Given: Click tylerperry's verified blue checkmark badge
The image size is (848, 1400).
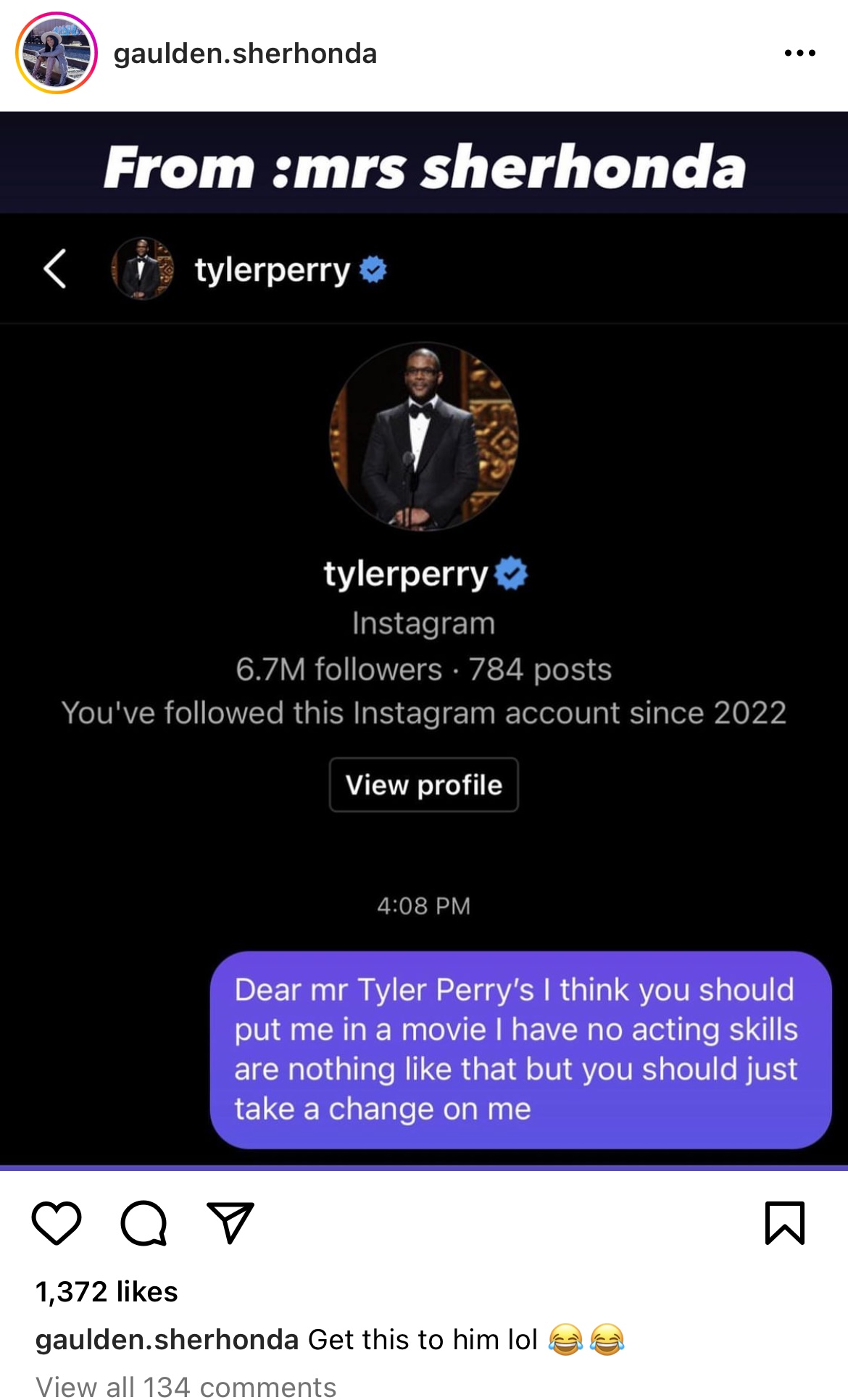Looking at the screenshot, I should coord(511,576).
